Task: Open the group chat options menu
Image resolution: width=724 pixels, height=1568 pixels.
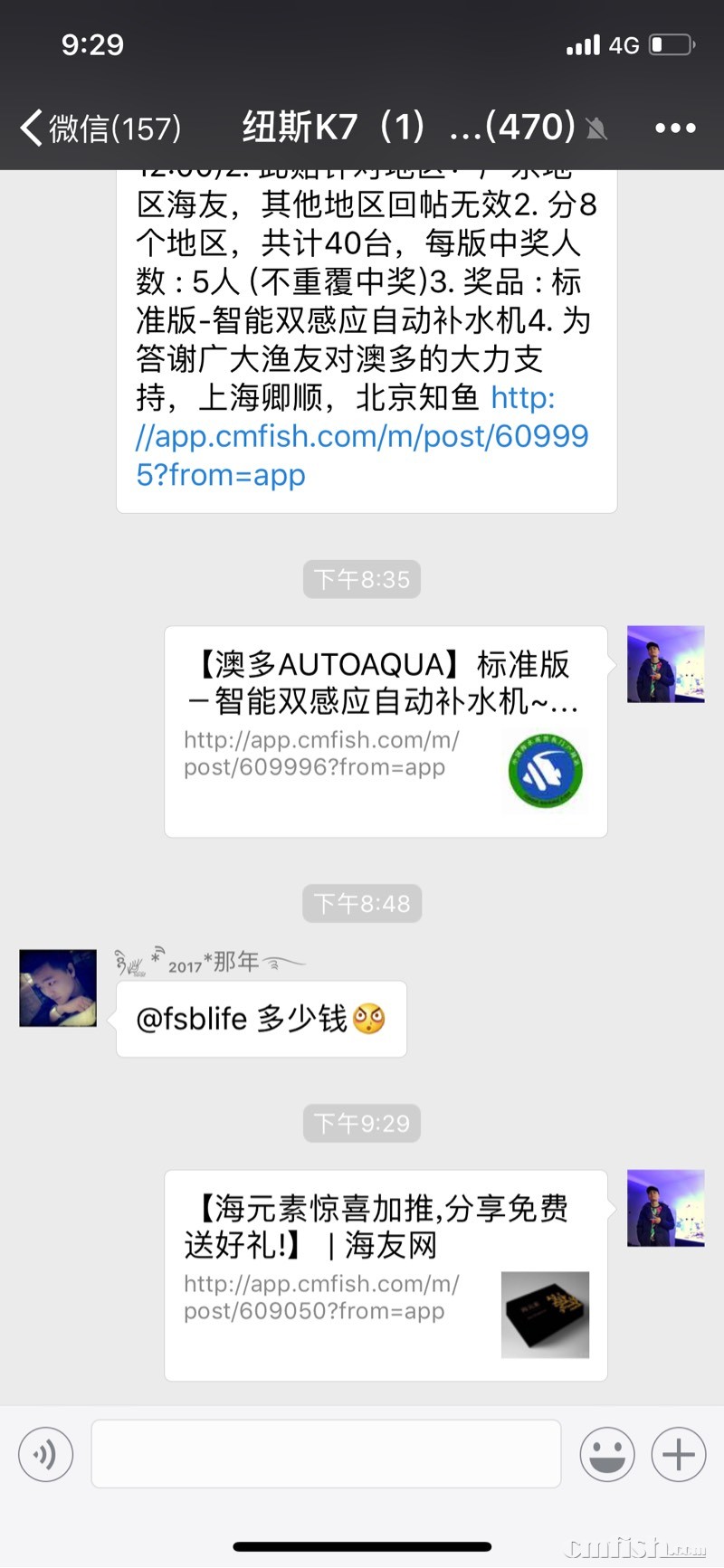Action: point(675,128)
